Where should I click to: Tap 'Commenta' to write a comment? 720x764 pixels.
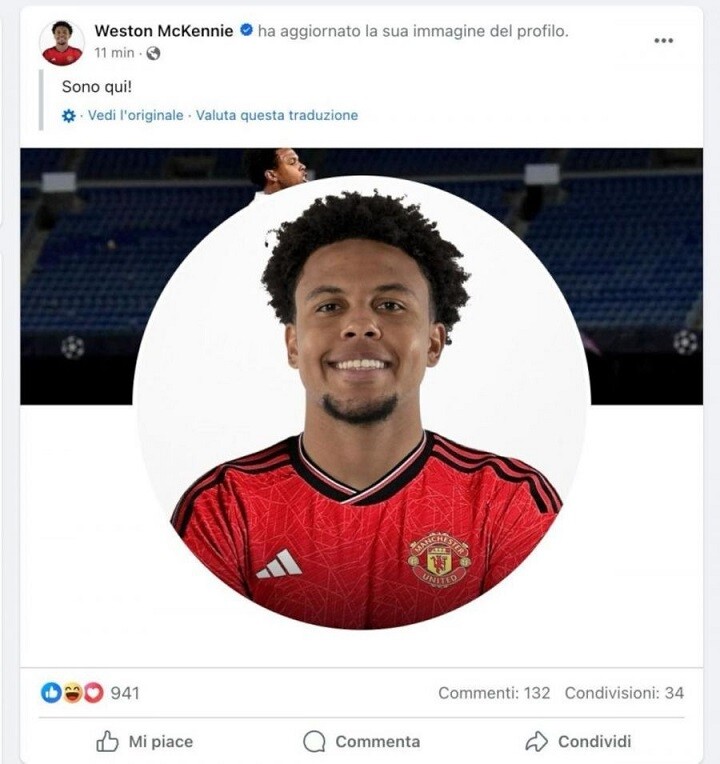point(362,741)
